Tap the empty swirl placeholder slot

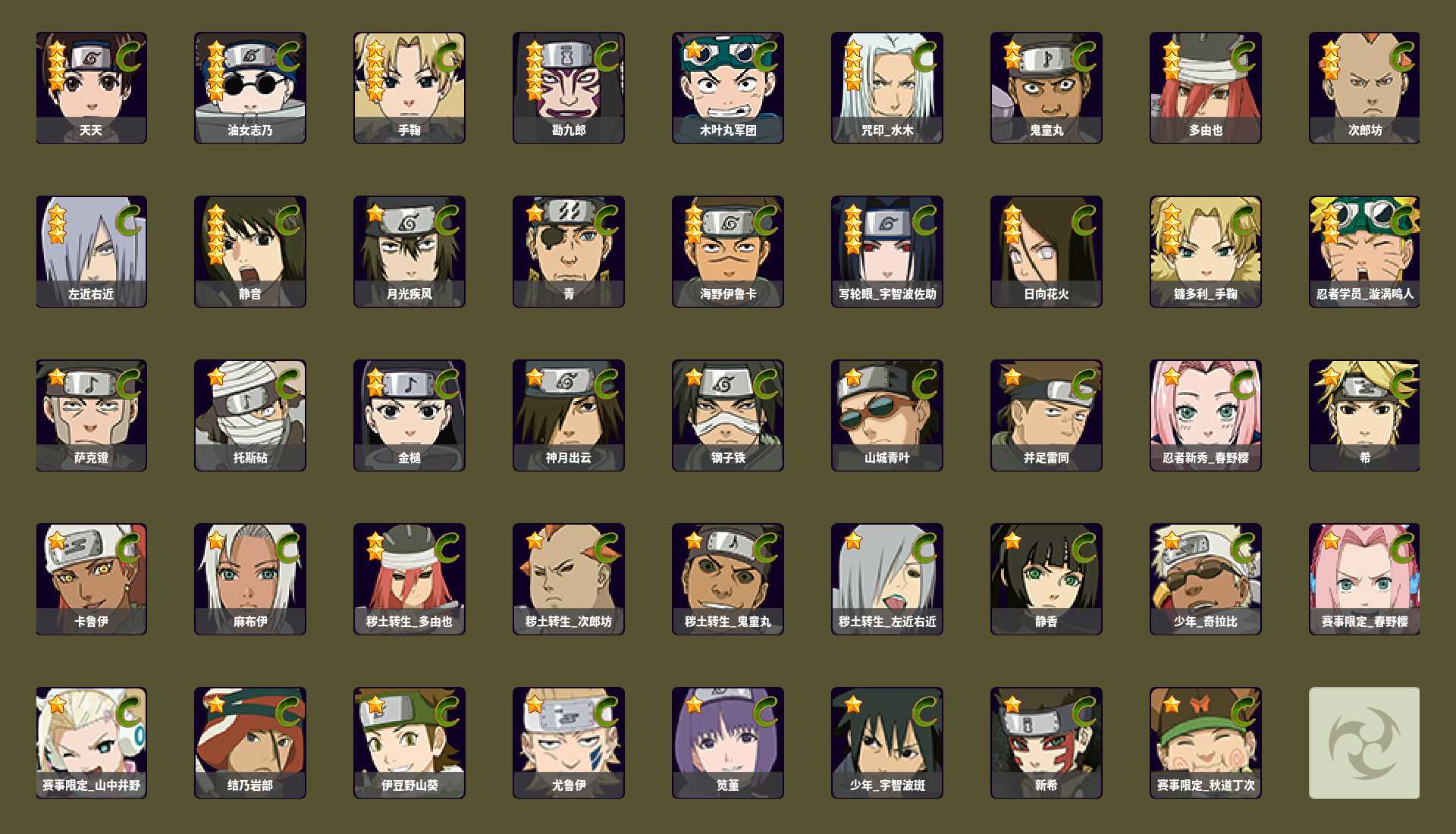point(1364,742)
